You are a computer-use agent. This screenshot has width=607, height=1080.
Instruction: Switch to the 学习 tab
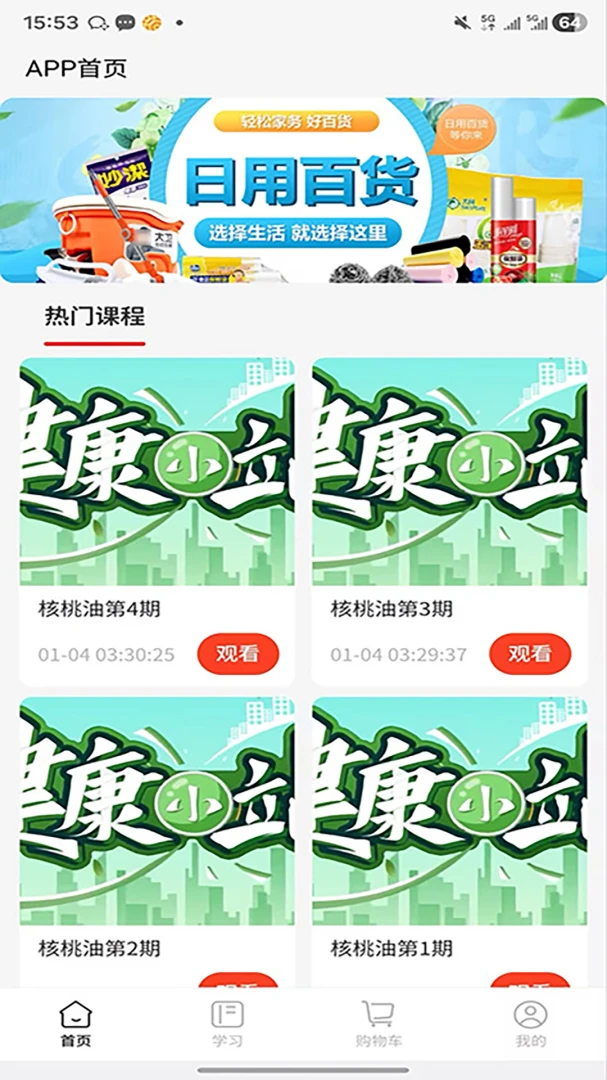pyautogui.click(x=227, y=1024)
